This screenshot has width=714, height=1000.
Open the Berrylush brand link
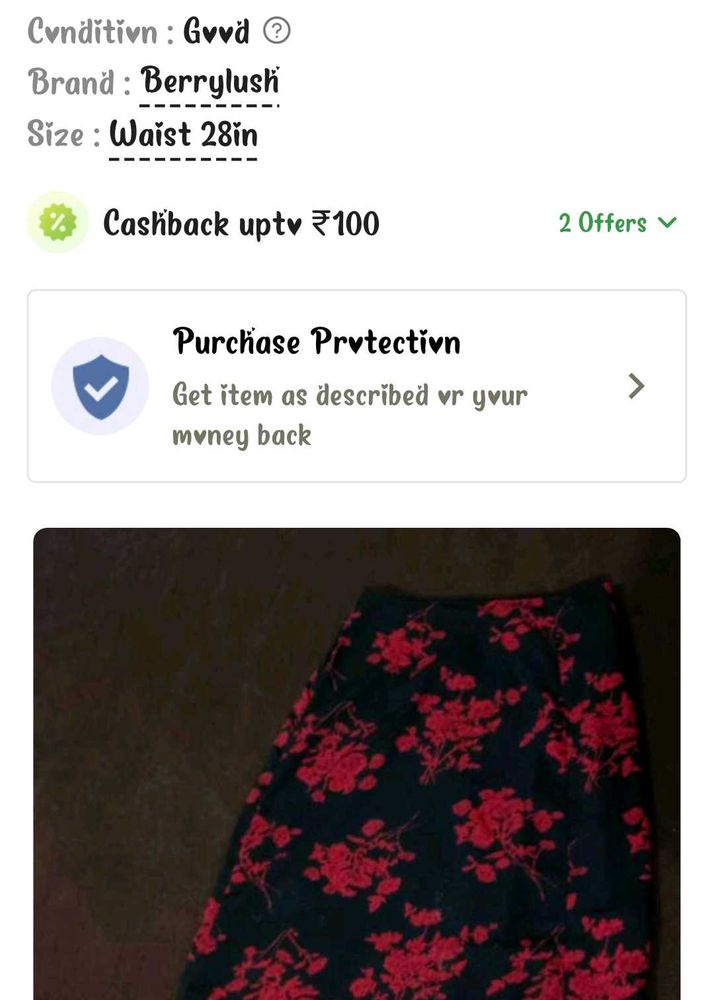click(x=210, y=81)
